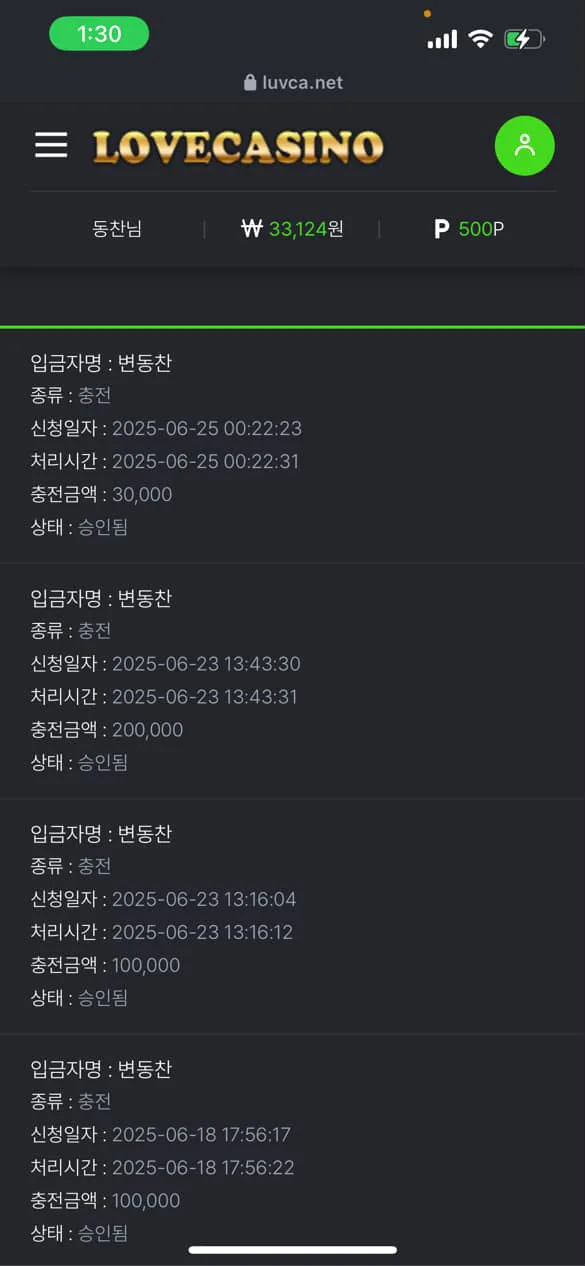Viewport: 585px width, 1266px height.
Task: Tap the luvca.net address bar
Action: (293, 83)
